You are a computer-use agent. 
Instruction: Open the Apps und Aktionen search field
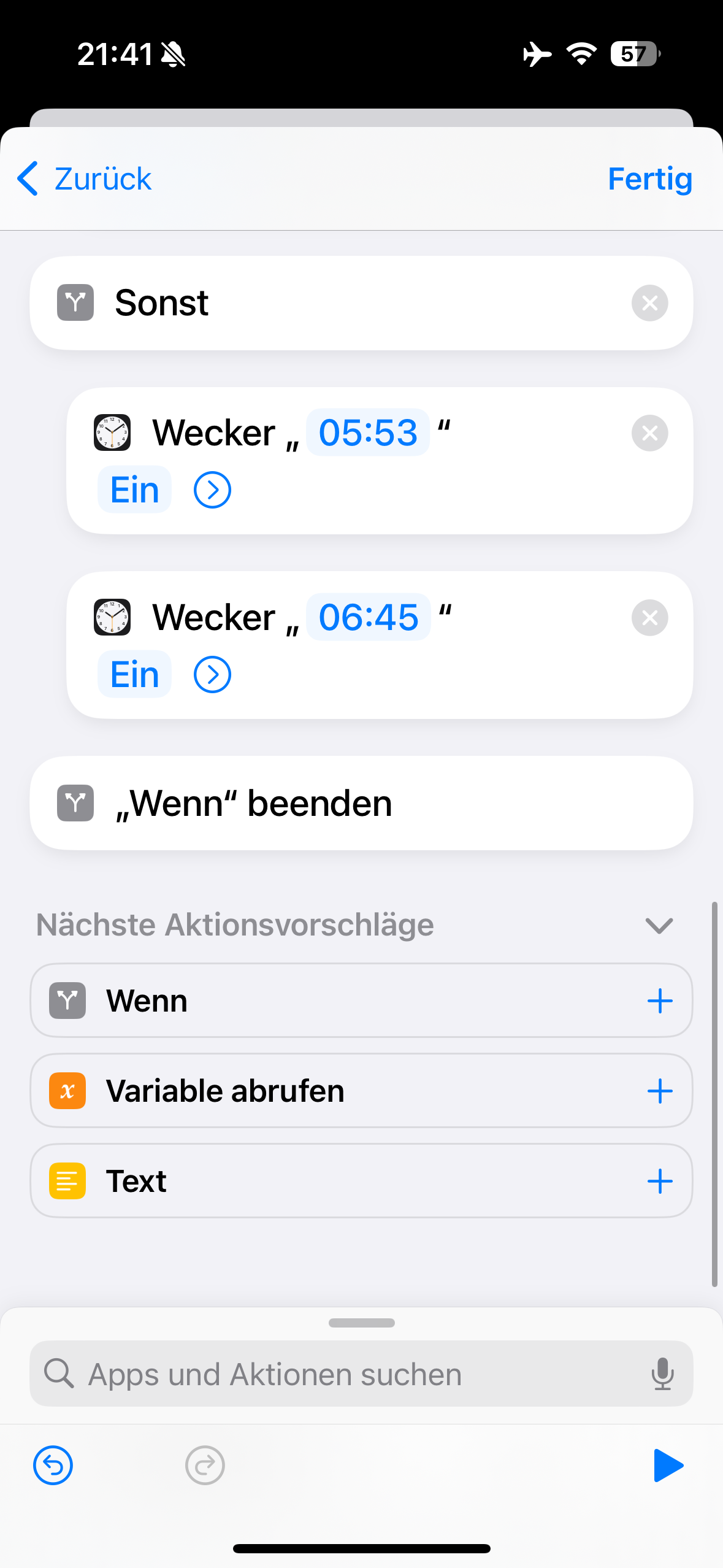(x=343, y=1374)
